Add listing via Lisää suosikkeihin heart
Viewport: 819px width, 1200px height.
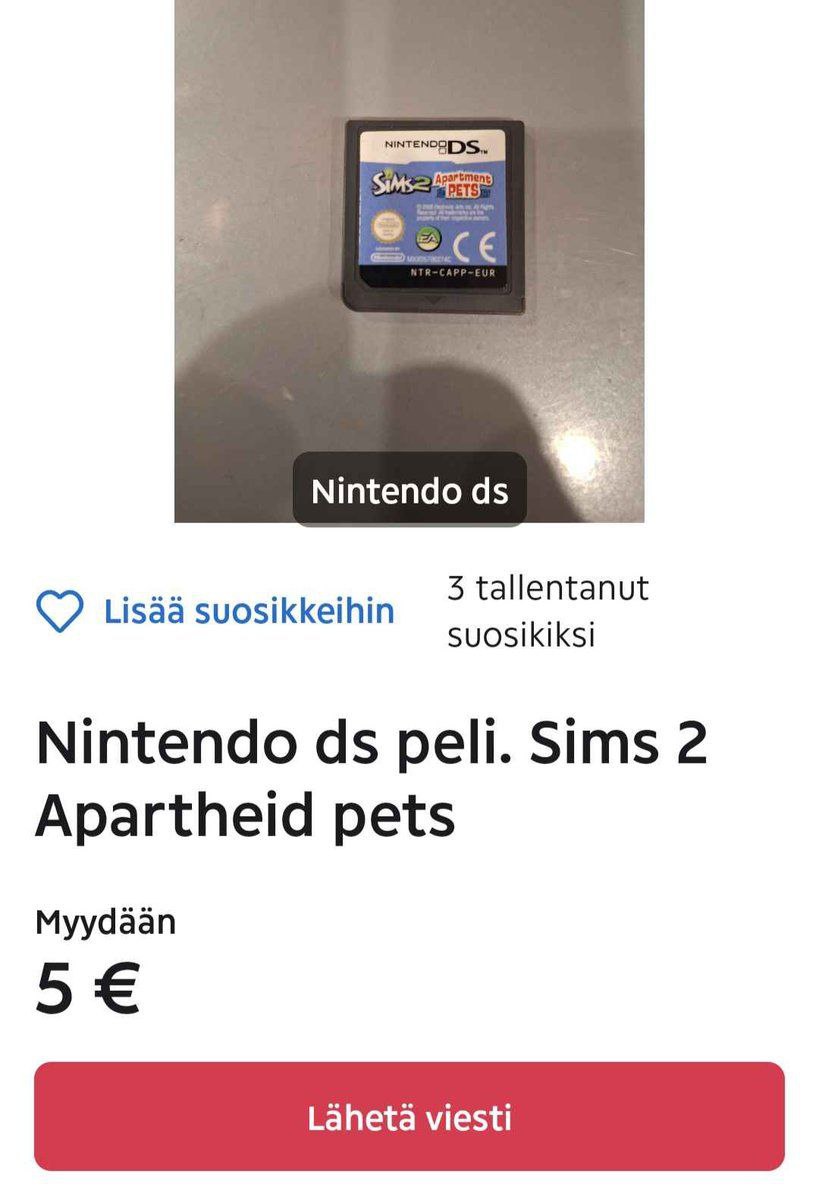click(x=59, y=611)
